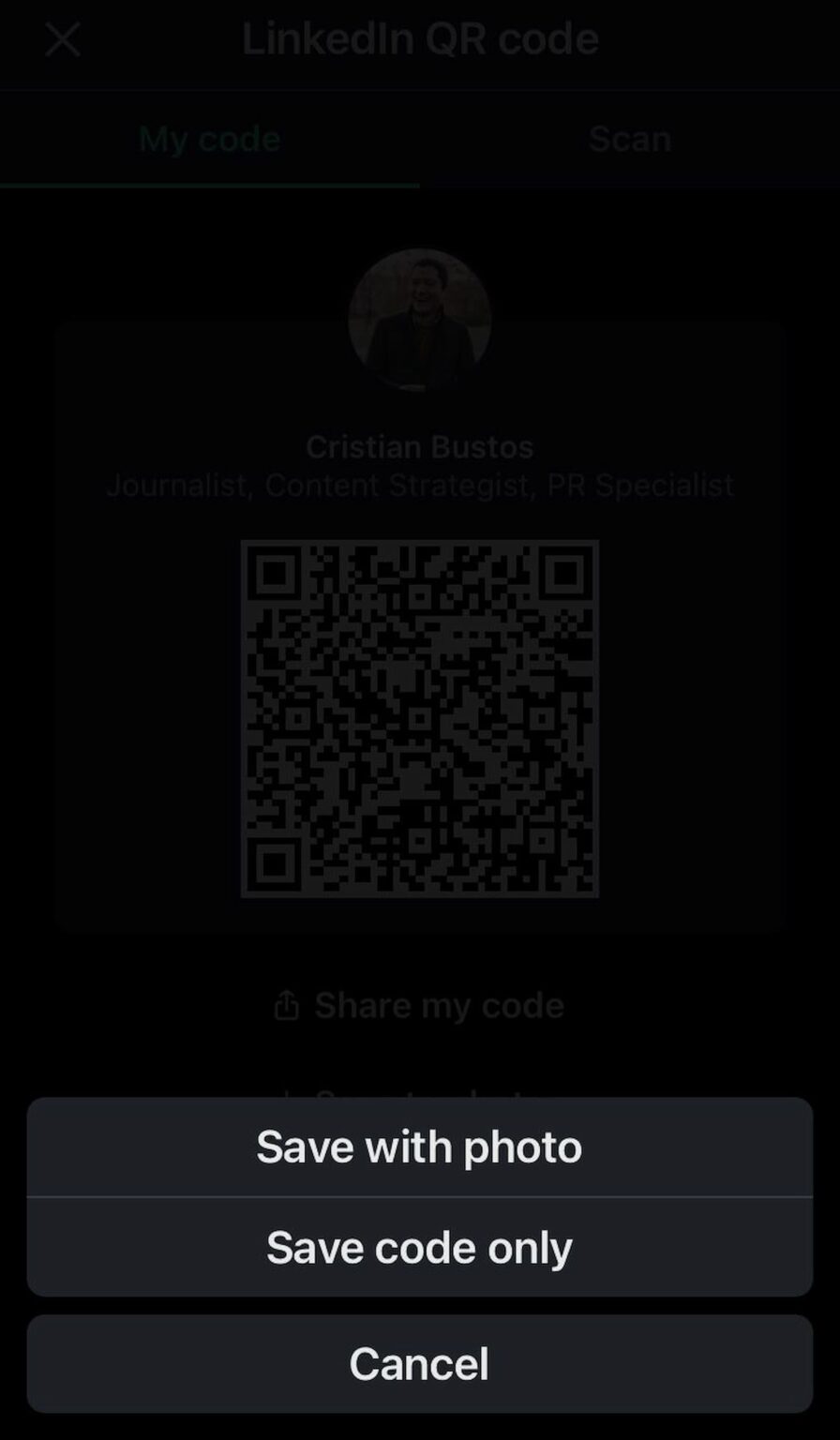
Task: Tap the green underline beneath My code
Action: (208, 186)
